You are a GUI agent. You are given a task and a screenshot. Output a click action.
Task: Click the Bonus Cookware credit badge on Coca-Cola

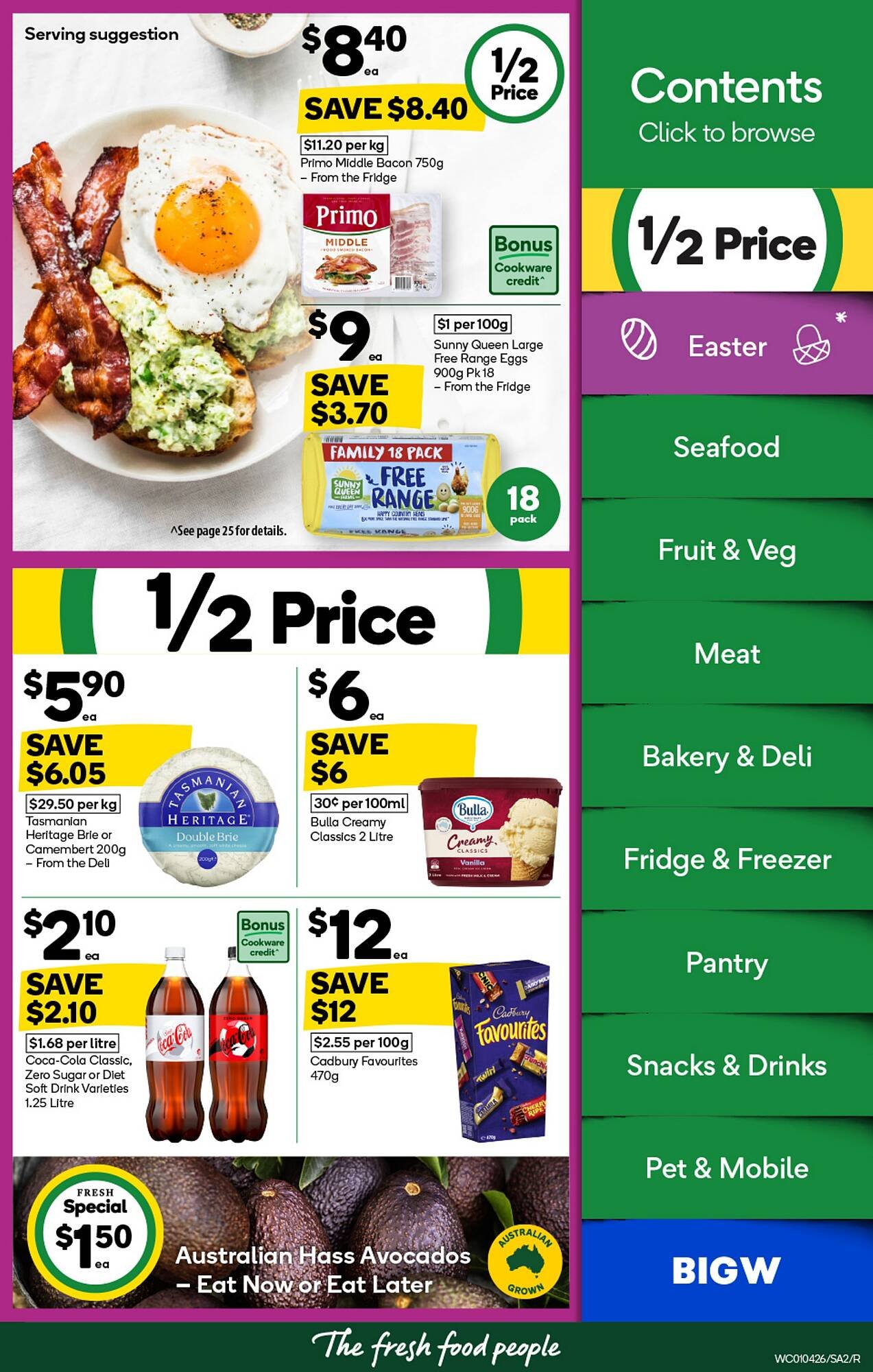point(265,935)
